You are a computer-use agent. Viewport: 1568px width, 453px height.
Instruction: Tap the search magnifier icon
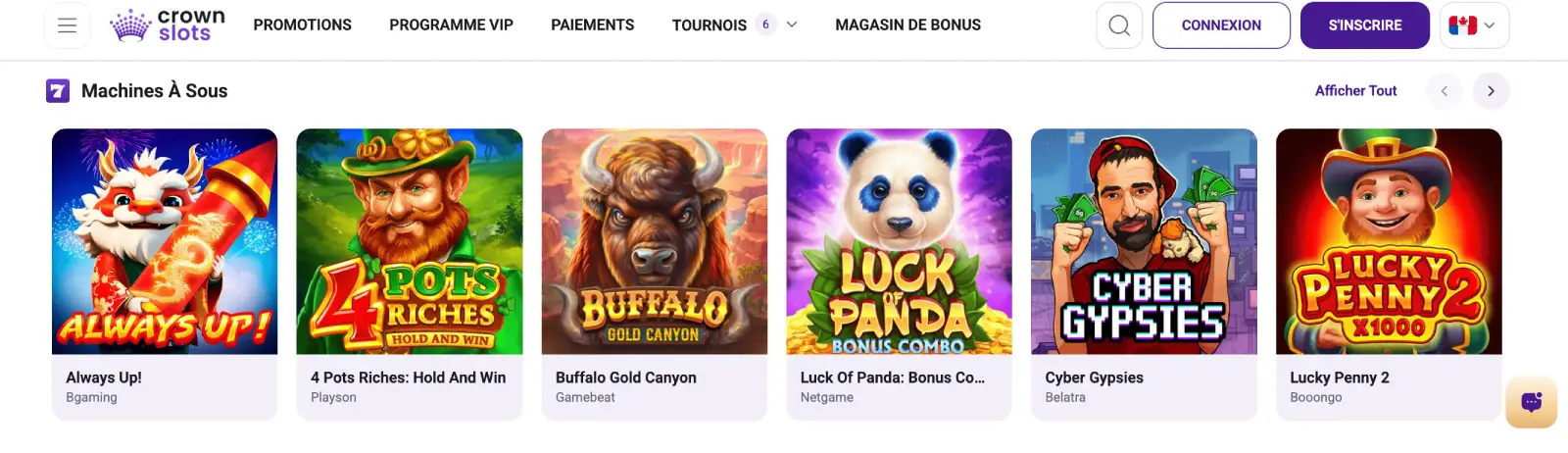click(1119, 25)
